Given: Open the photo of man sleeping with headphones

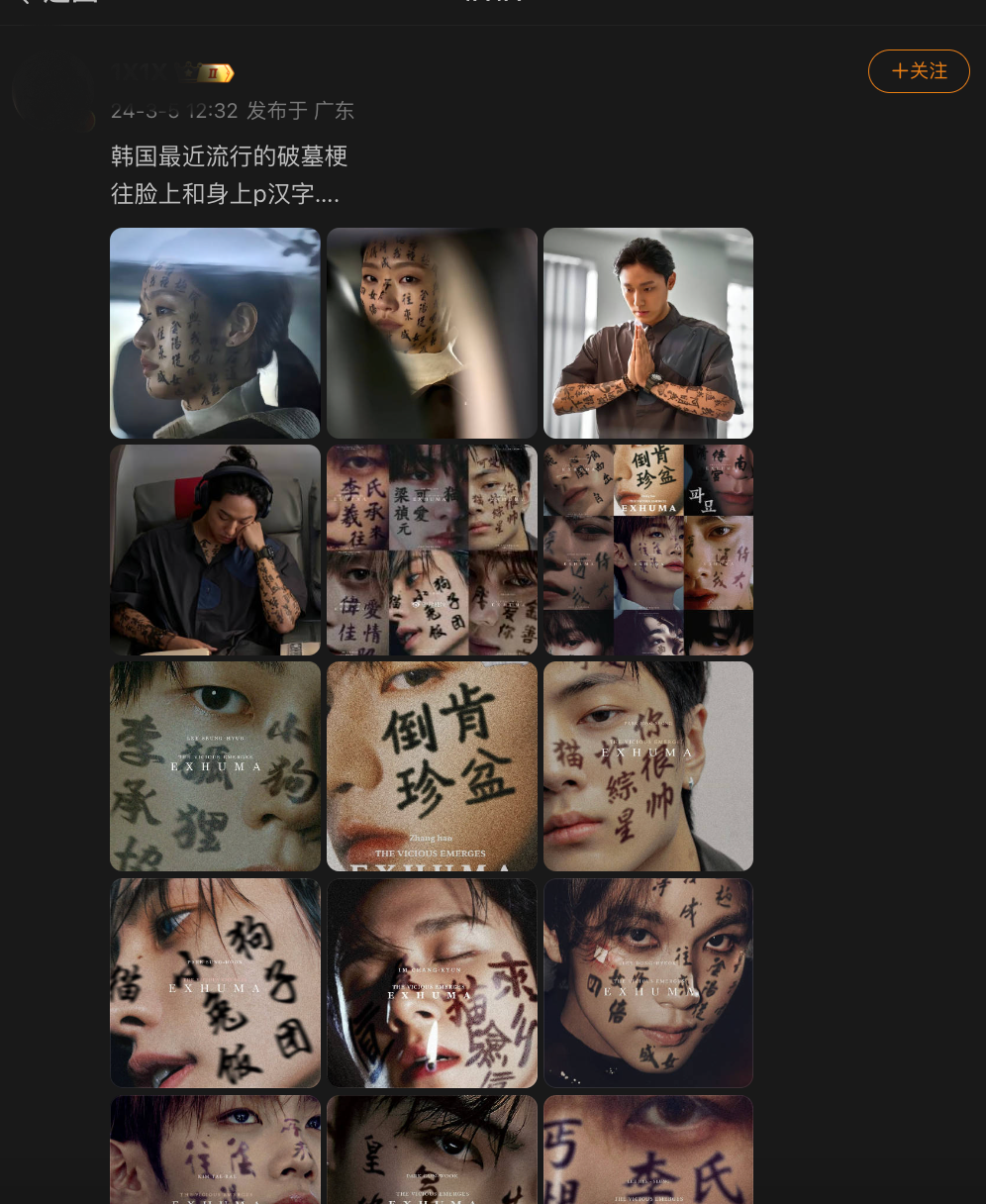Looking at the screenshot, I should [x=215, y=550].
